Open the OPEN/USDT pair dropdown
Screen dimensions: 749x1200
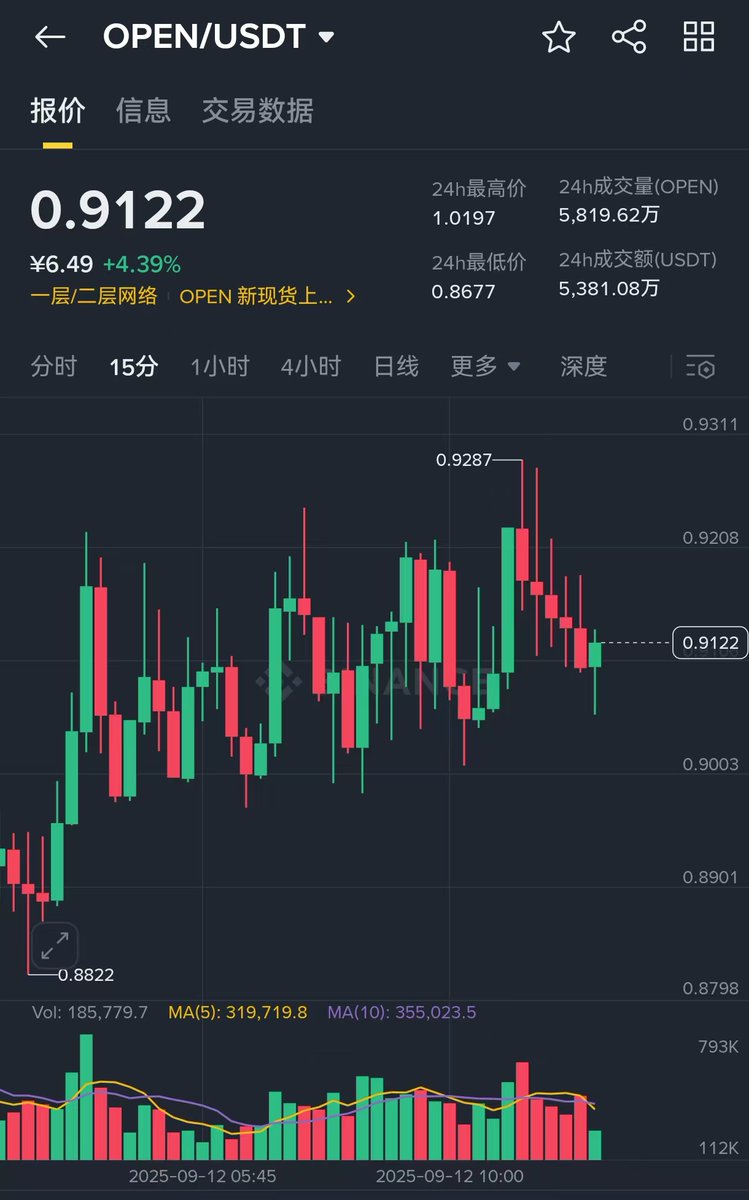coord(219,37)
